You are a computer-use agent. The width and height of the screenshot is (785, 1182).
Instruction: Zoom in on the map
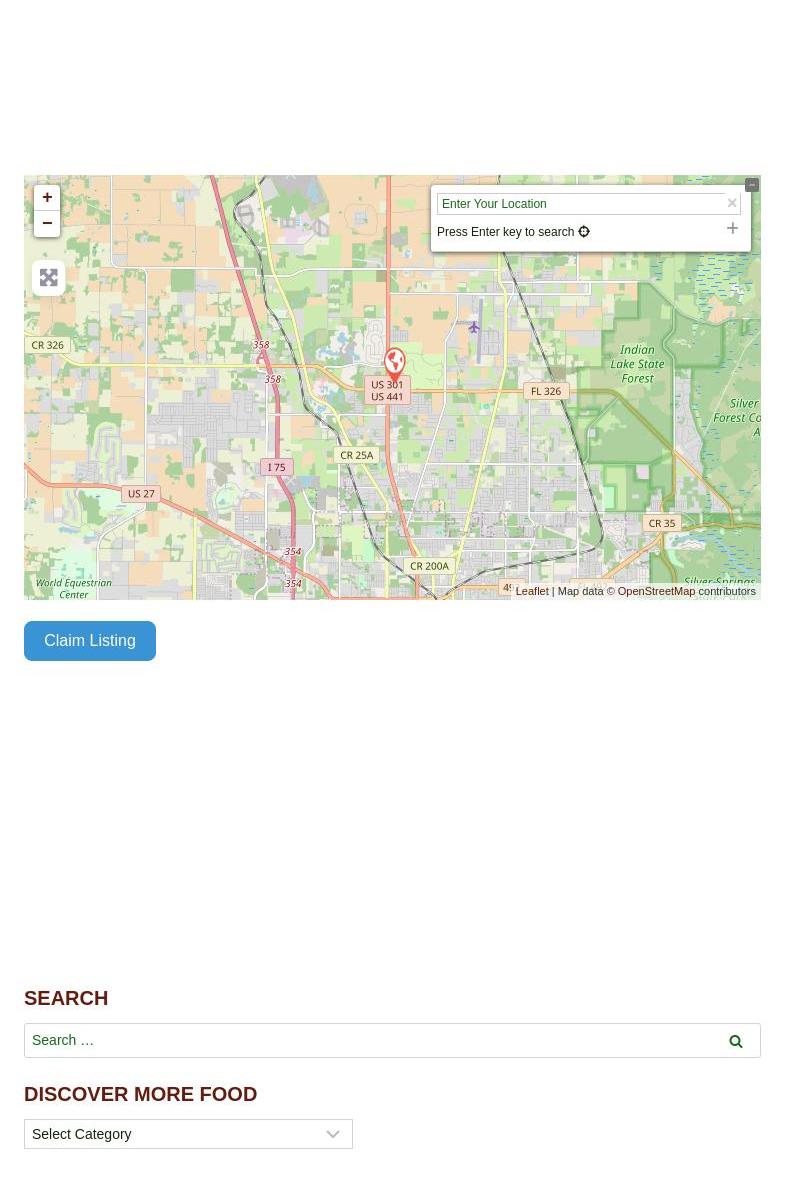47,198
